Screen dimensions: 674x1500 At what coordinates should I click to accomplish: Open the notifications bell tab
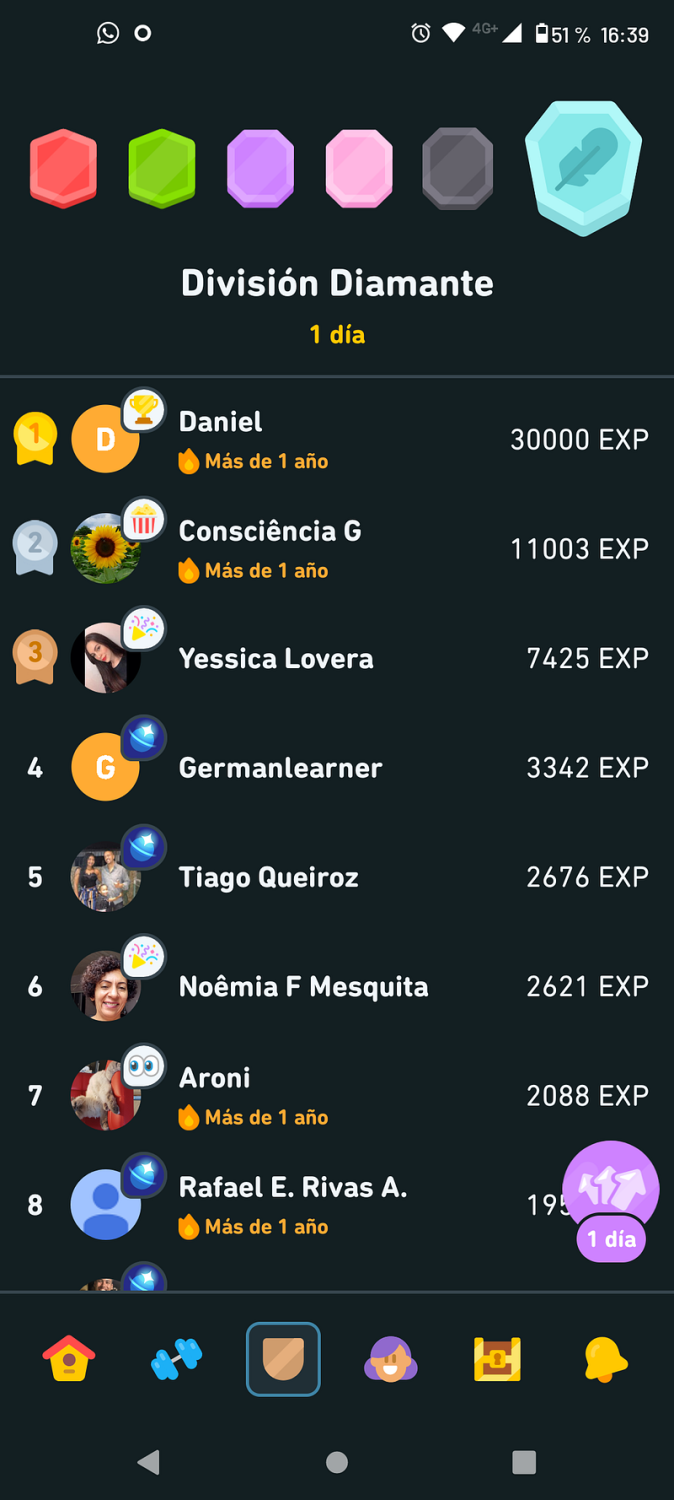click(x=605, y=1359)
